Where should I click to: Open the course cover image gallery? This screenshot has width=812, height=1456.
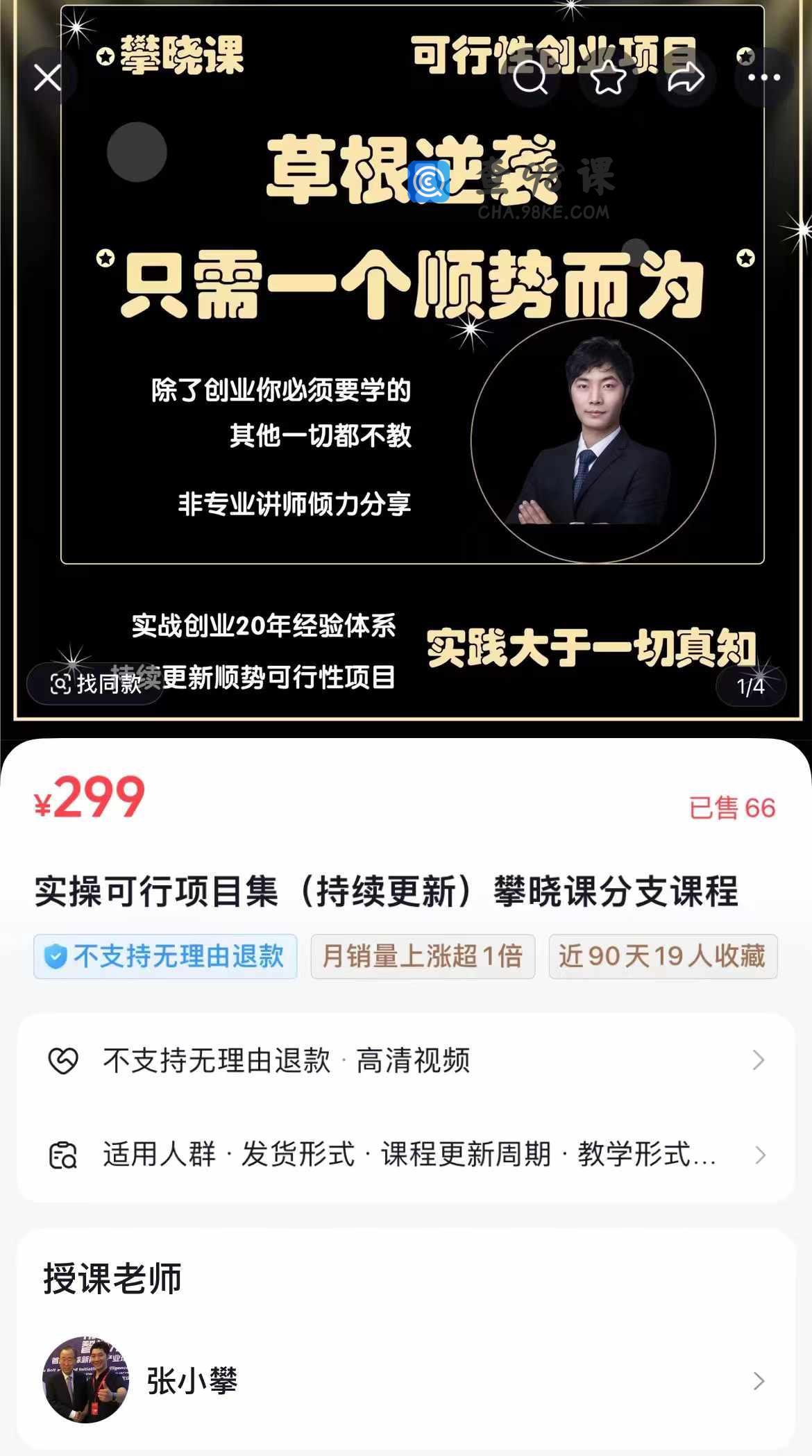pos(406,361)
